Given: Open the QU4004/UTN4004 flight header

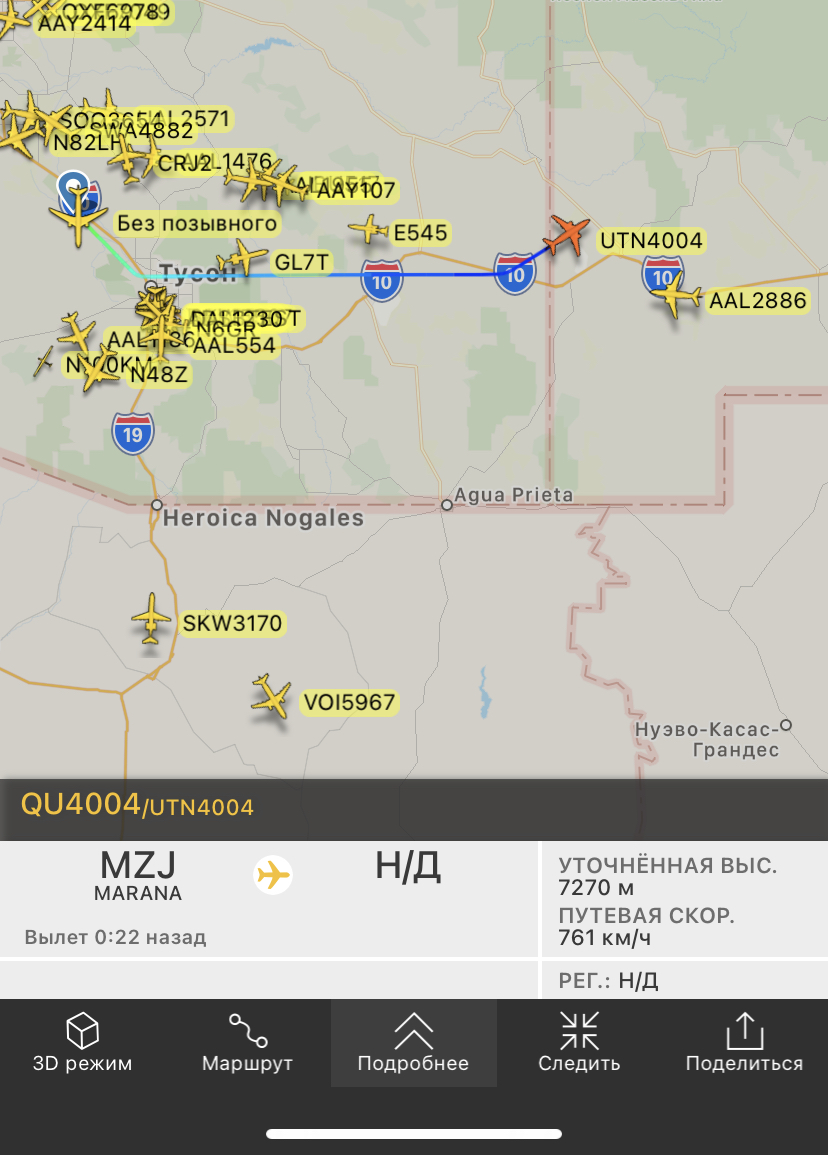Looking at the screenshot, I should 137,805.
